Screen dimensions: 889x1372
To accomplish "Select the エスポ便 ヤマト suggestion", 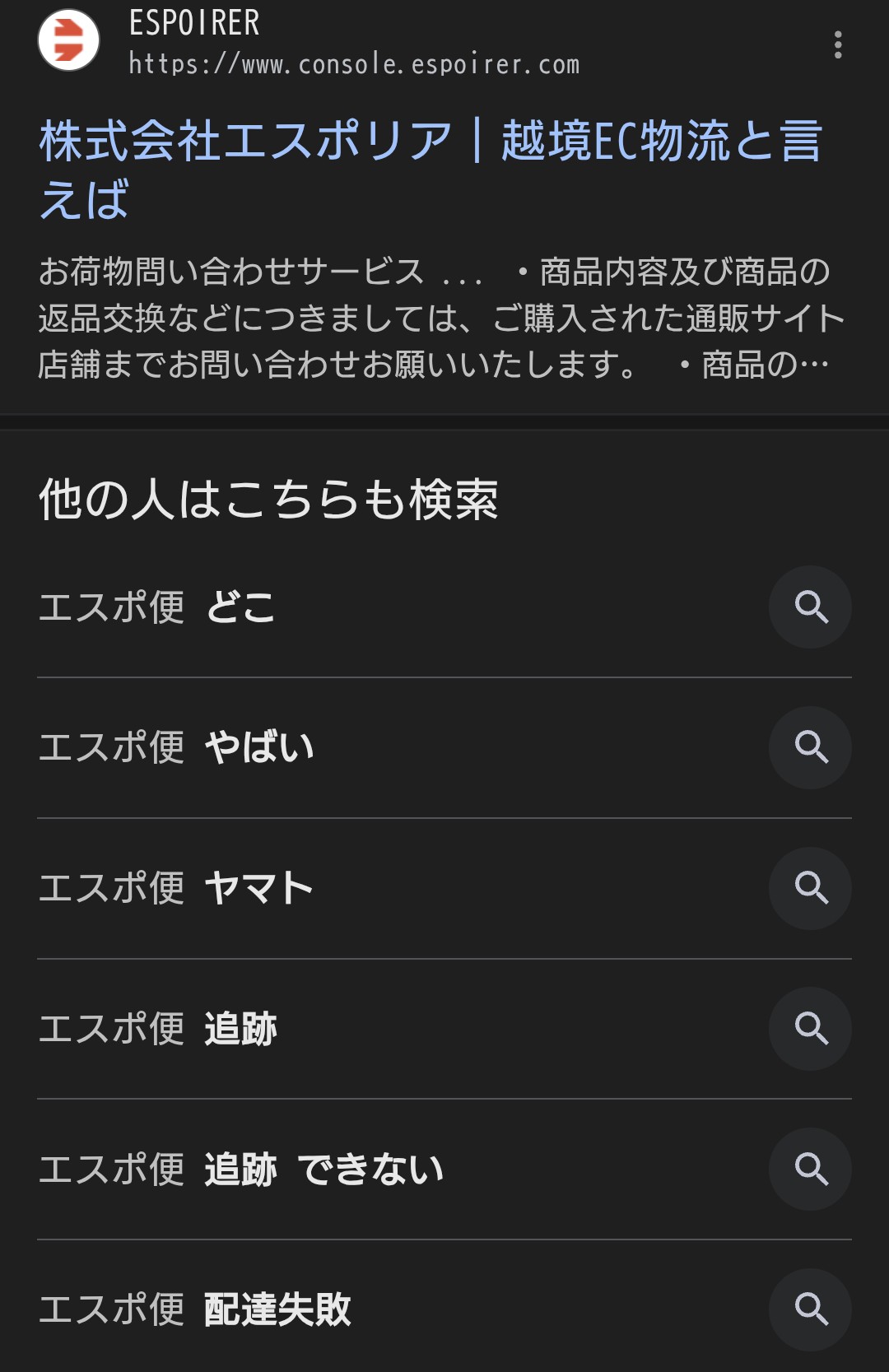I will pos(176,888).
